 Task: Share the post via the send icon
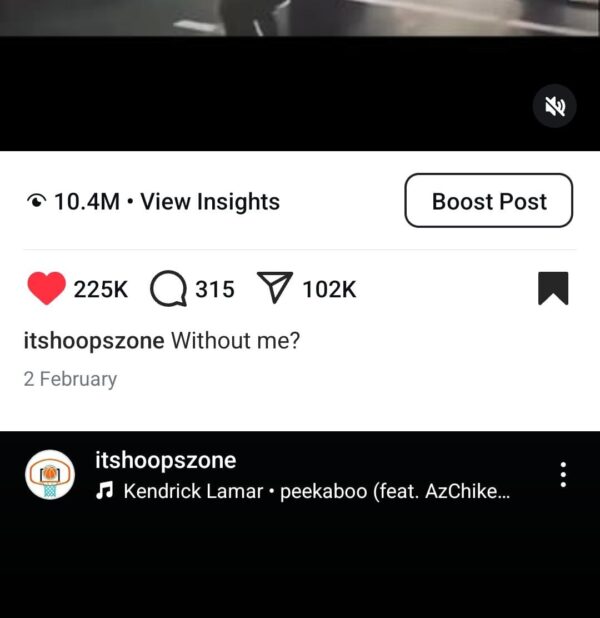[x=273, y=289]
